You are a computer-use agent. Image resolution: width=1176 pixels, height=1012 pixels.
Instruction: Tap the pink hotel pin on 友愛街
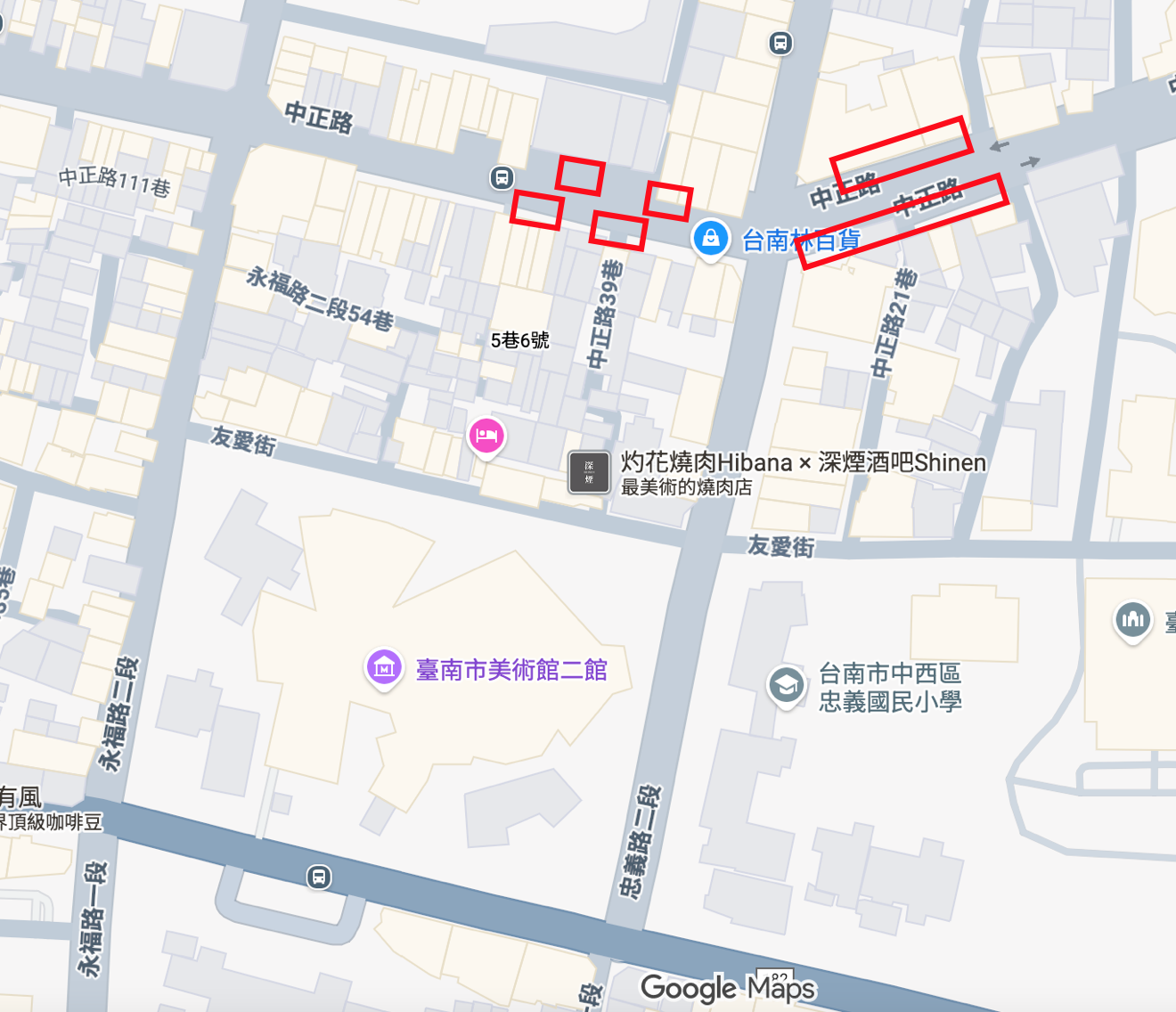pyautogui.click(x=486, y=437)
